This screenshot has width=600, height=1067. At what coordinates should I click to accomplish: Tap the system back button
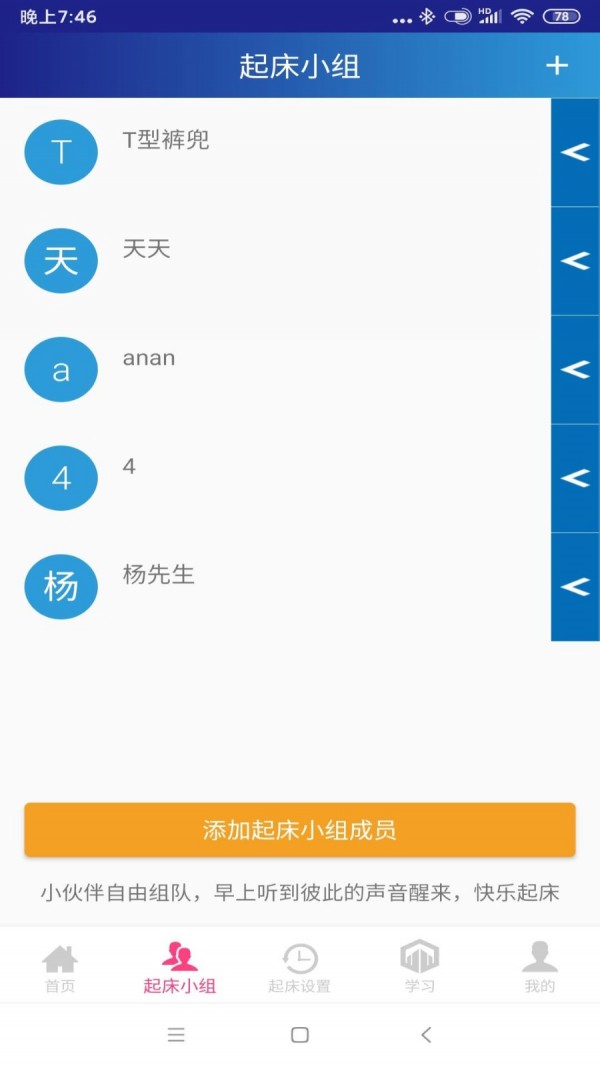coord(426,1035)
